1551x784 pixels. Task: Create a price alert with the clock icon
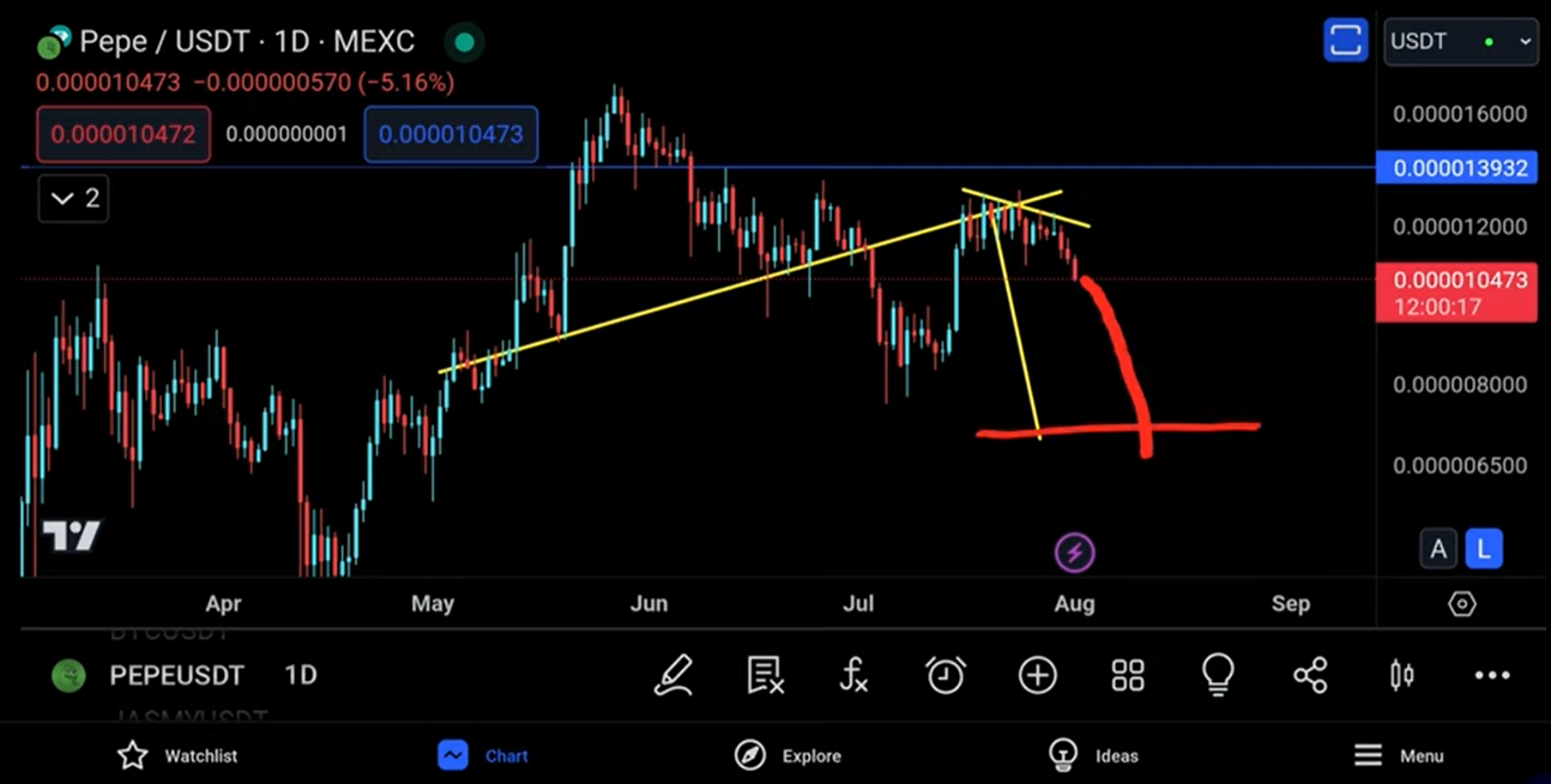pyautogui.click(x=945, y=675)
